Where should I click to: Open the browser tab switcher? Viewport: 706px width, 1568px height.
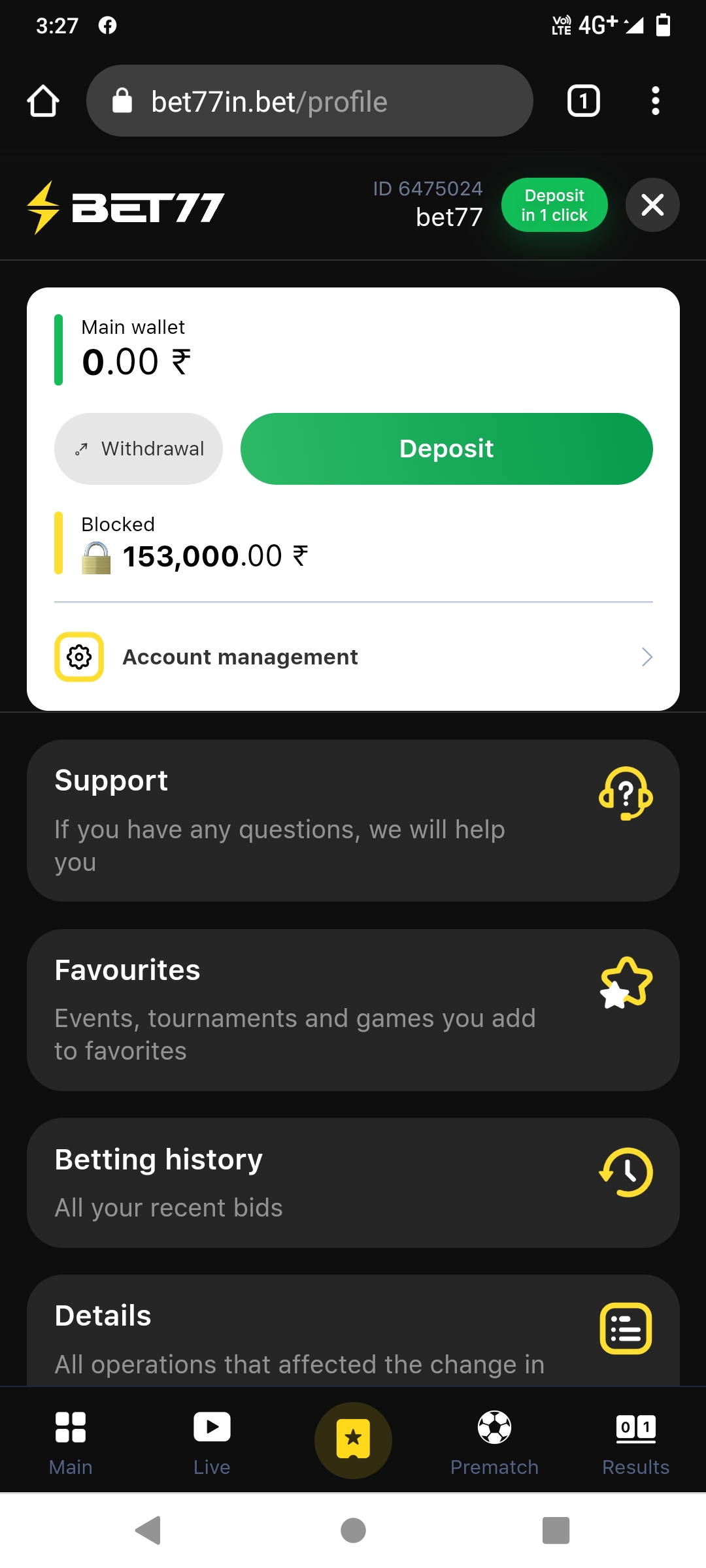point(583,101)
